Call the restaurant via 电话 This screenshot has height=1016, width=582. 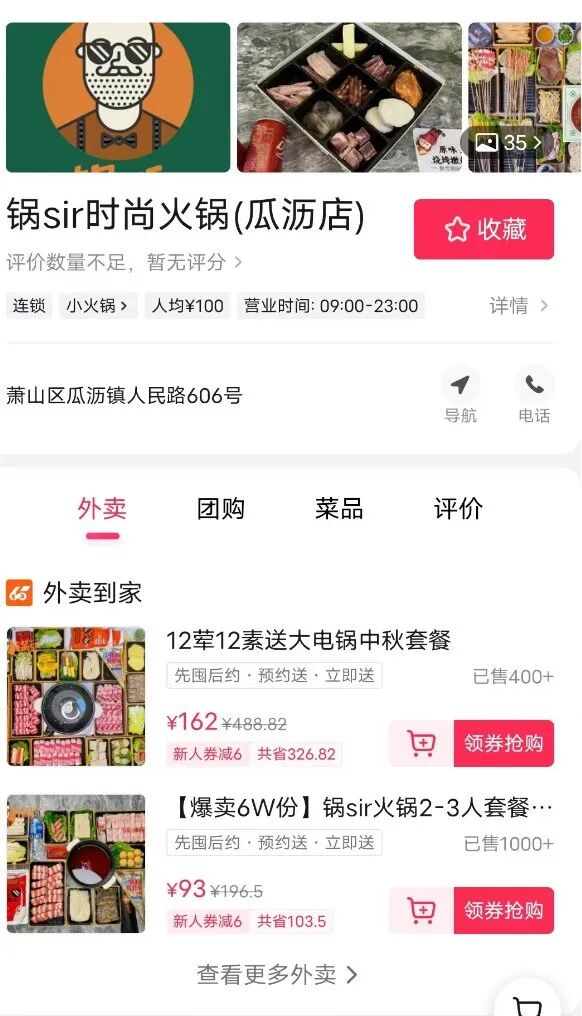[534, 395]
